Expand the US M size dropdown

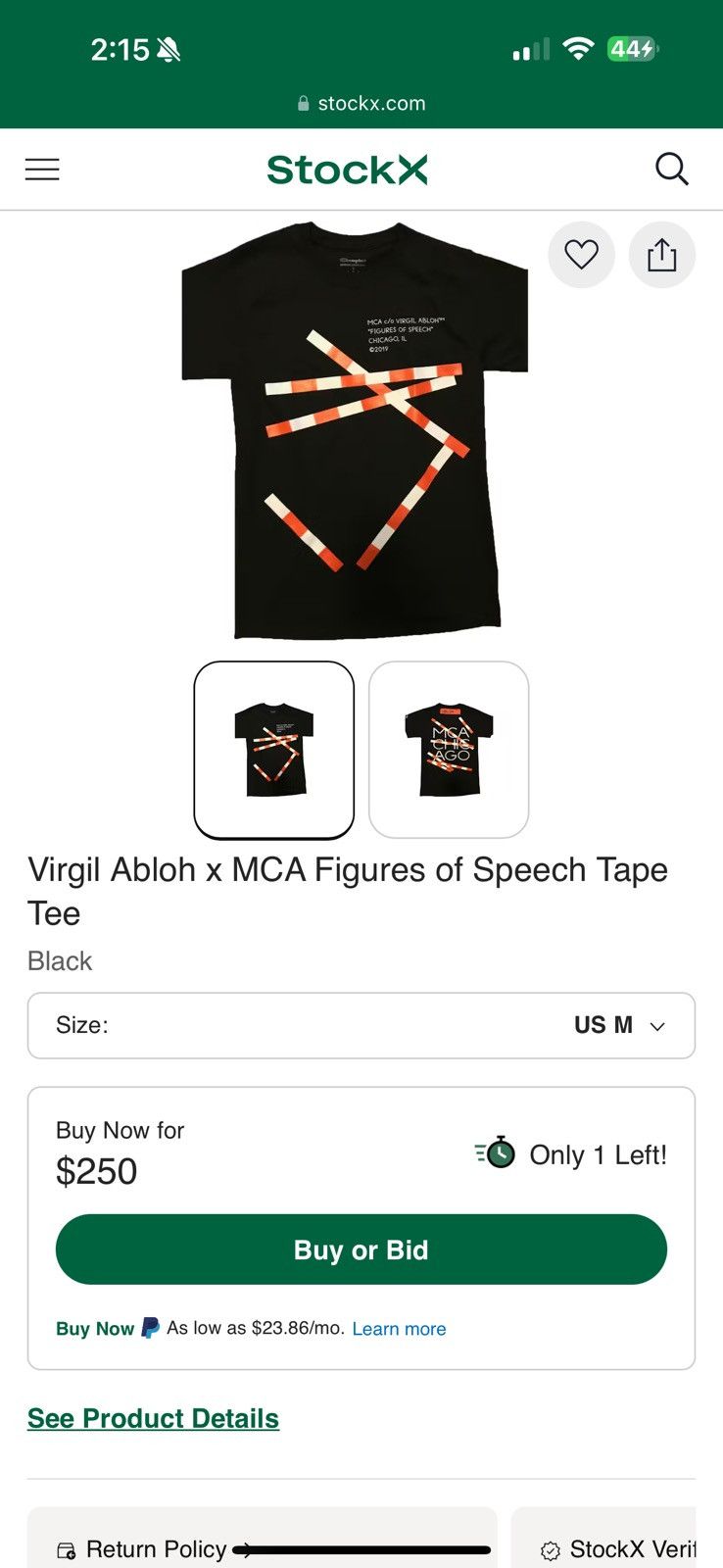[361, 1025]
